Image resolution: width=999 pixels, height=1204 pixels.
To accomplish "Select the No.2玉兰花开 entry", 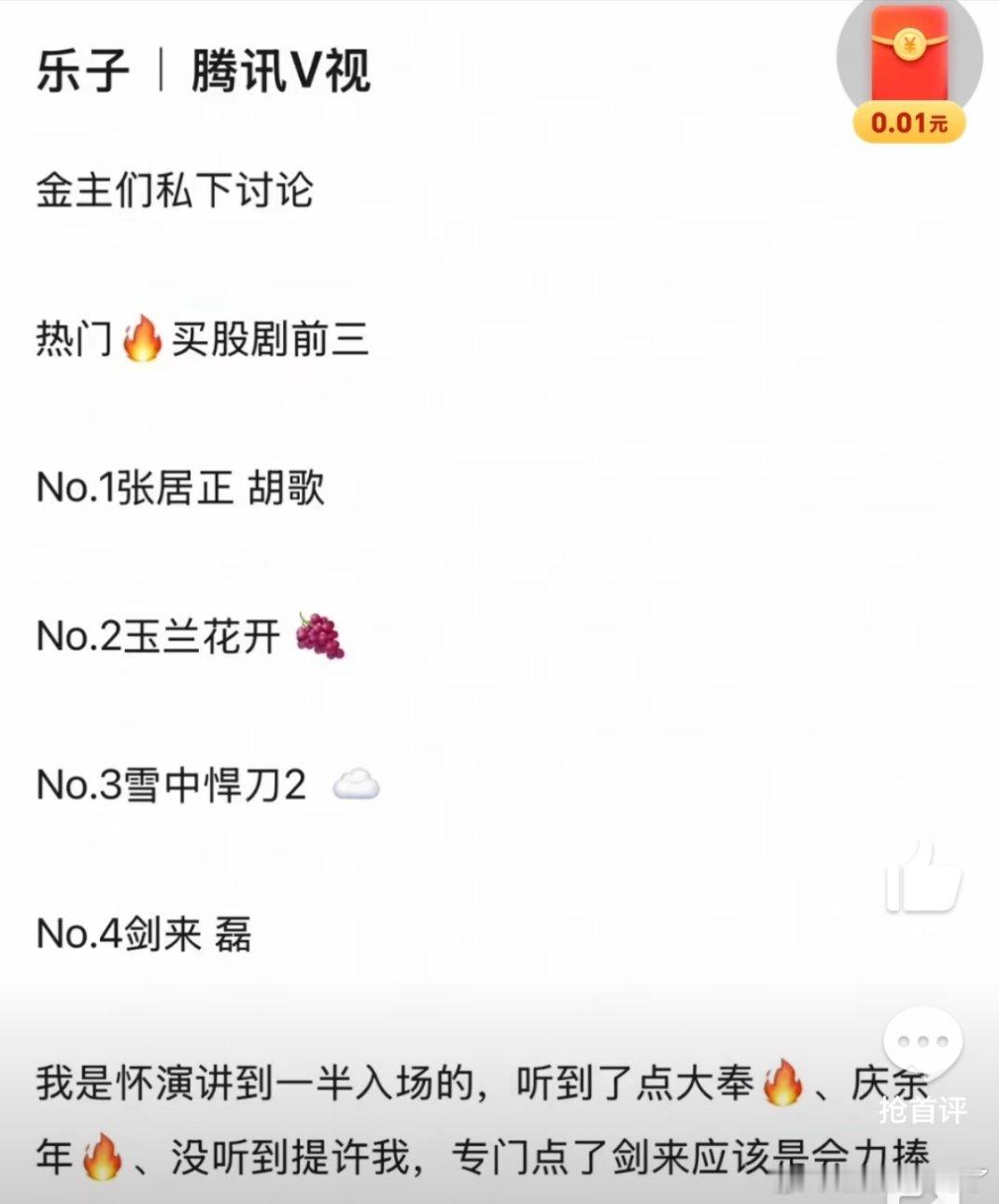I will tap(159, 635).
